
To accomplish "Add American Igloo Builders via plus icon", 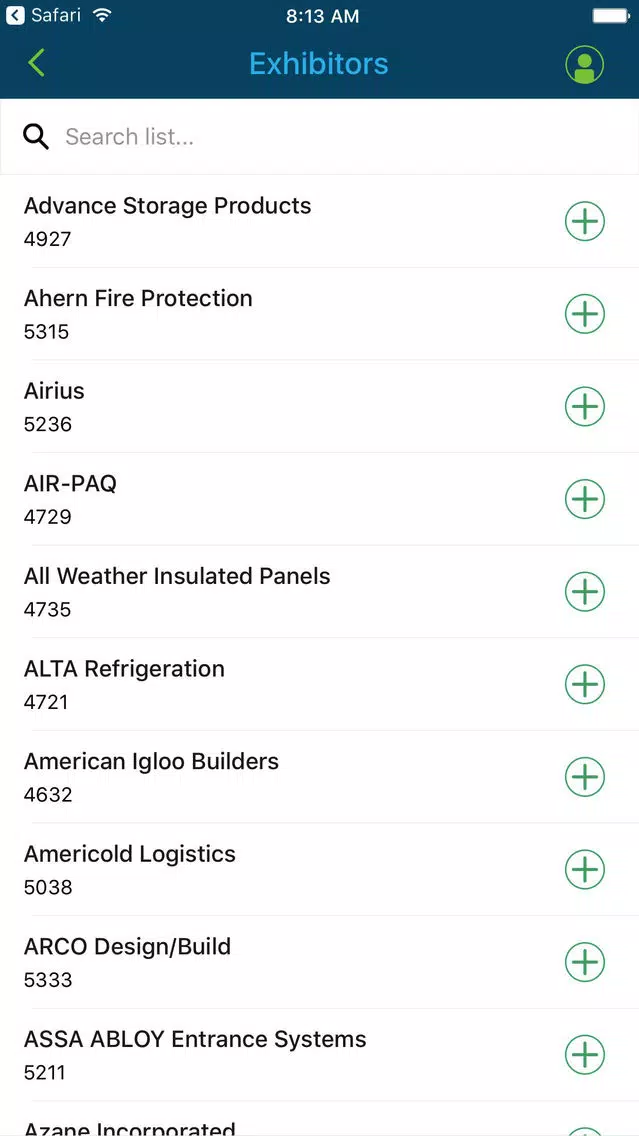I will pos(585,777).
